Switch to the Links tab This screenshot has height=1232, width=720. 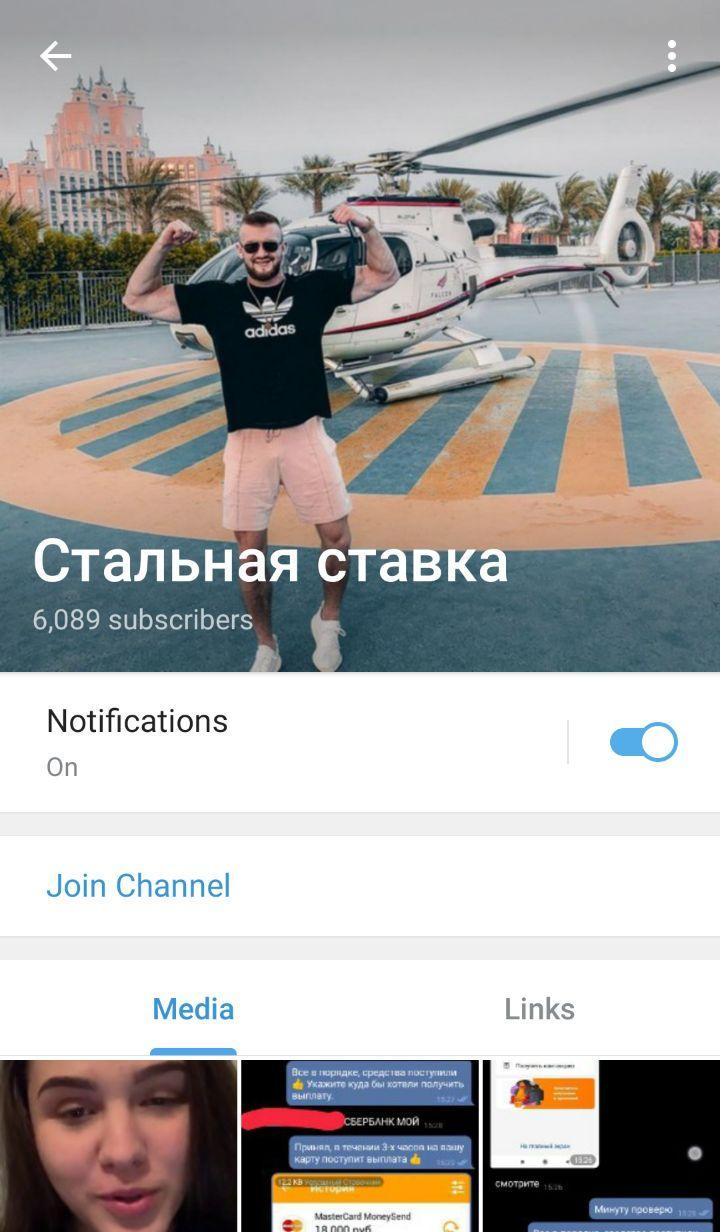tap(540, 1010)
